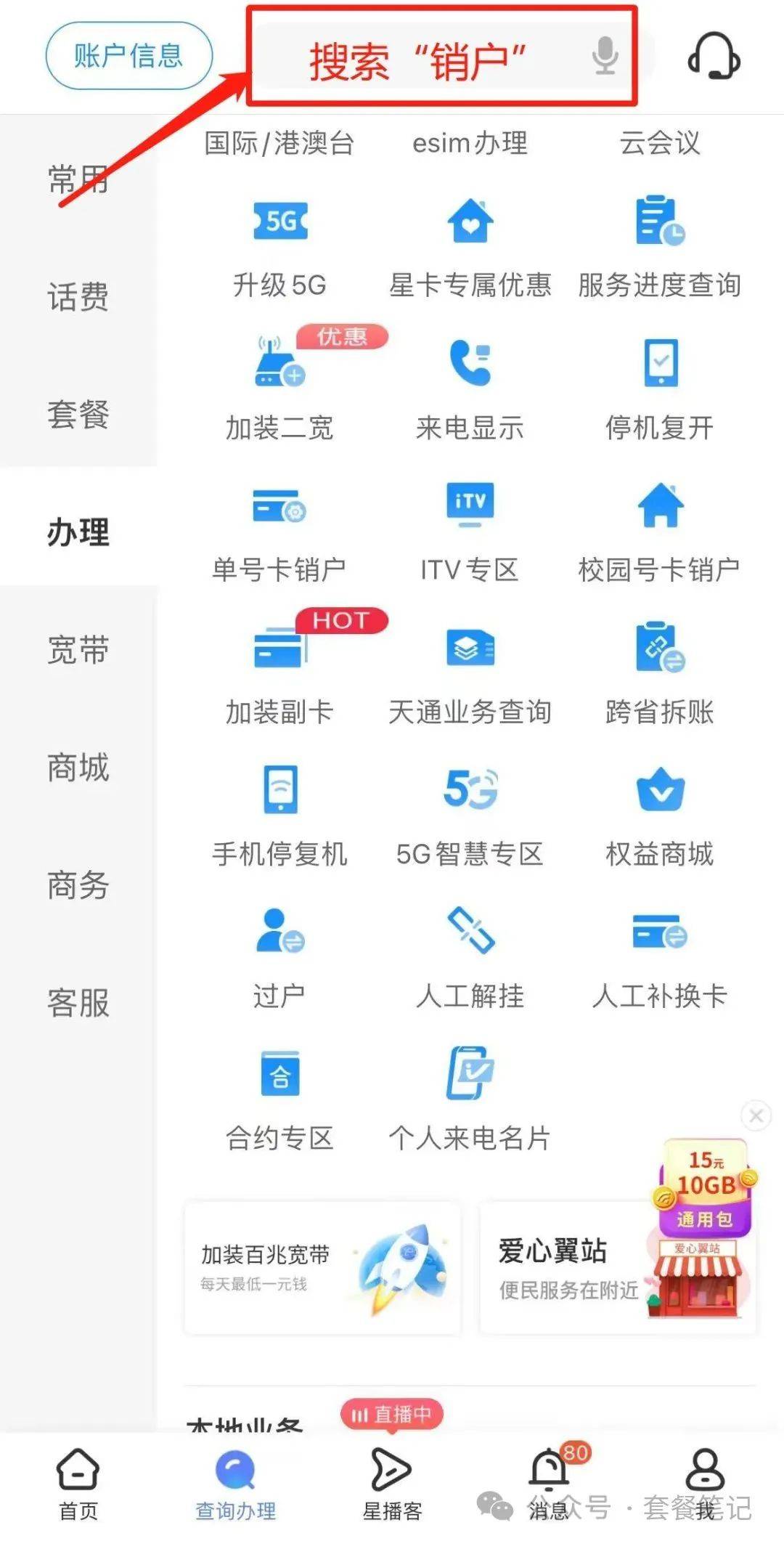Start voice search with the microphone icon

(604, 56)
